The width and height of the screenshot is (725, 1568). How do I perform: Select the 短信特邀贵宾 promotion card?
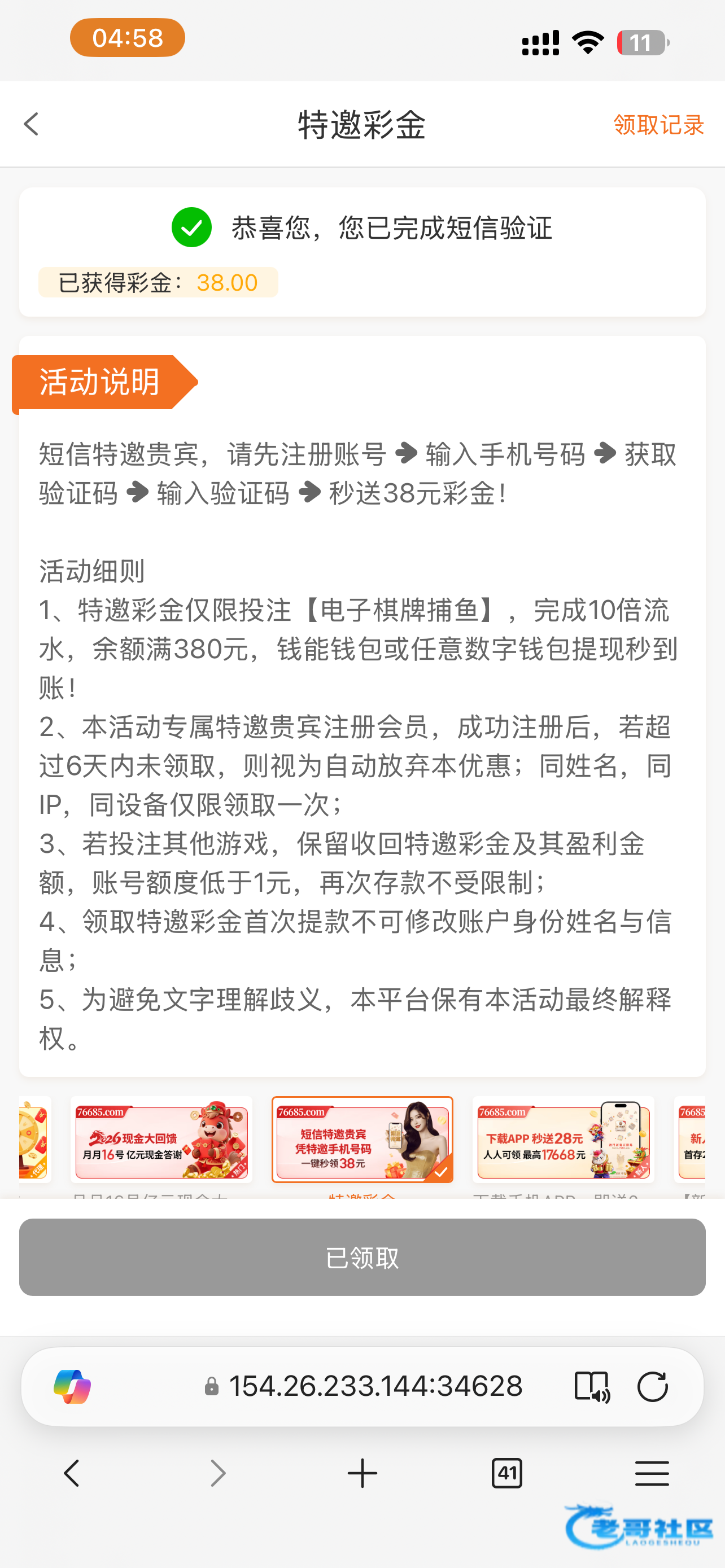362,1140
